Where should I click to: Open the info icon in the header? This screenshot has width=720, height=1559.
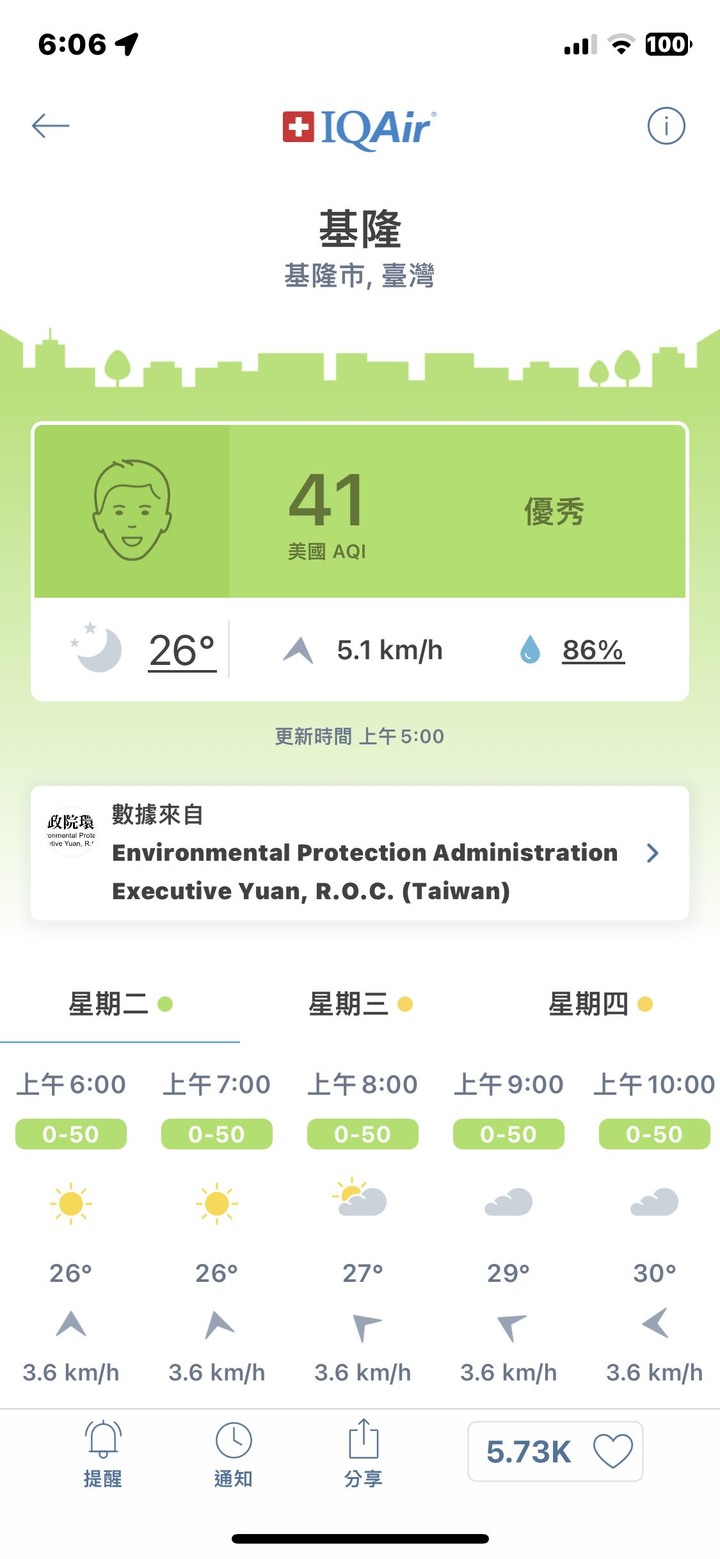[x=666, y=126]
